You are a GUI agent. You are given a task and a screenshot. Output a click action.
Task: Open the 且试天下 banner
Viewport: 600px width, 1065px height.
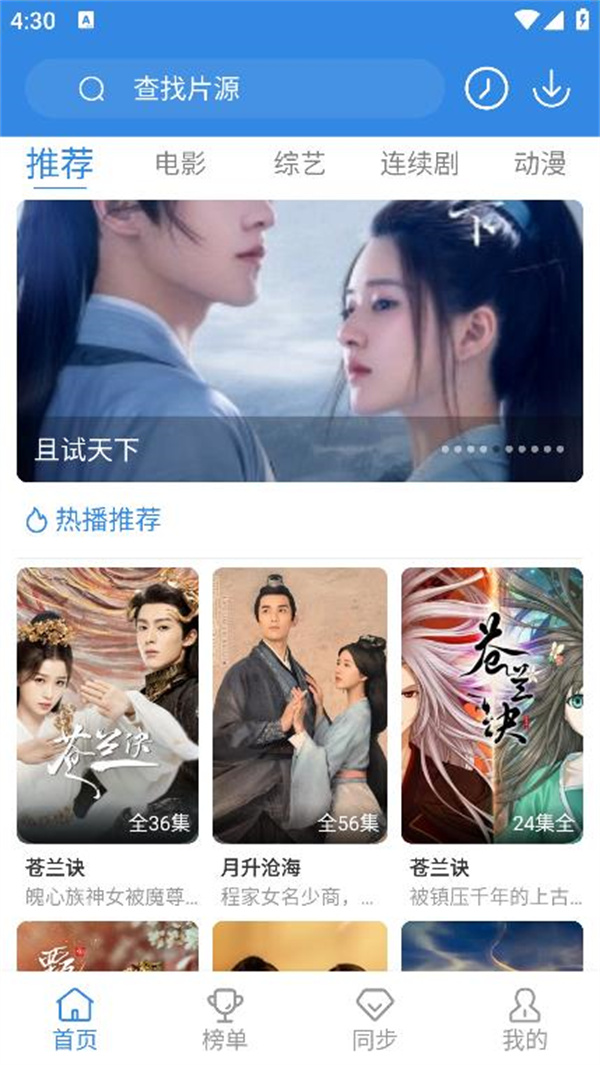pyautogui.click(x=300, y=341)
